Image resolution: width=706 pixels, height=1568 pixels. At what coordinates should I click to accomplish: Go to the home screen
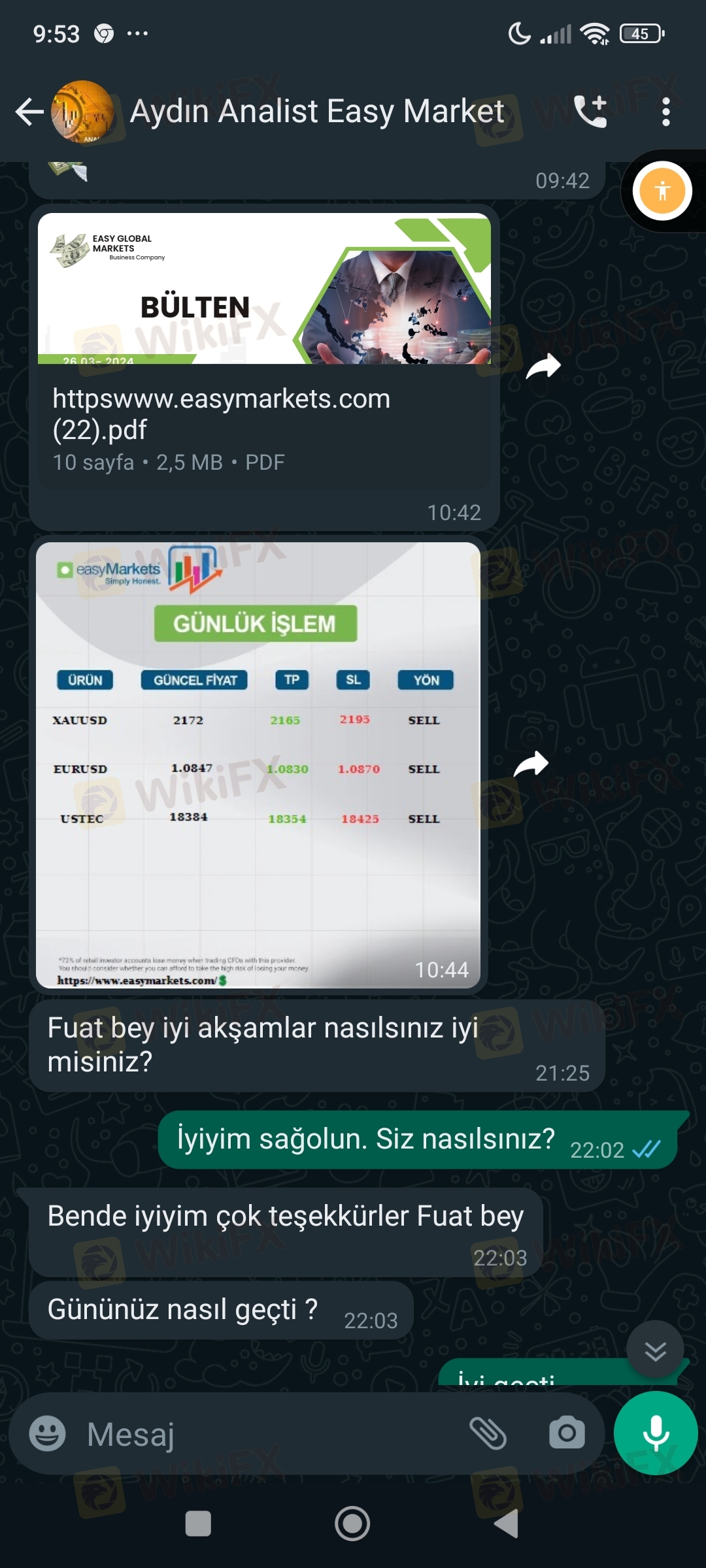pos(352,1524)
